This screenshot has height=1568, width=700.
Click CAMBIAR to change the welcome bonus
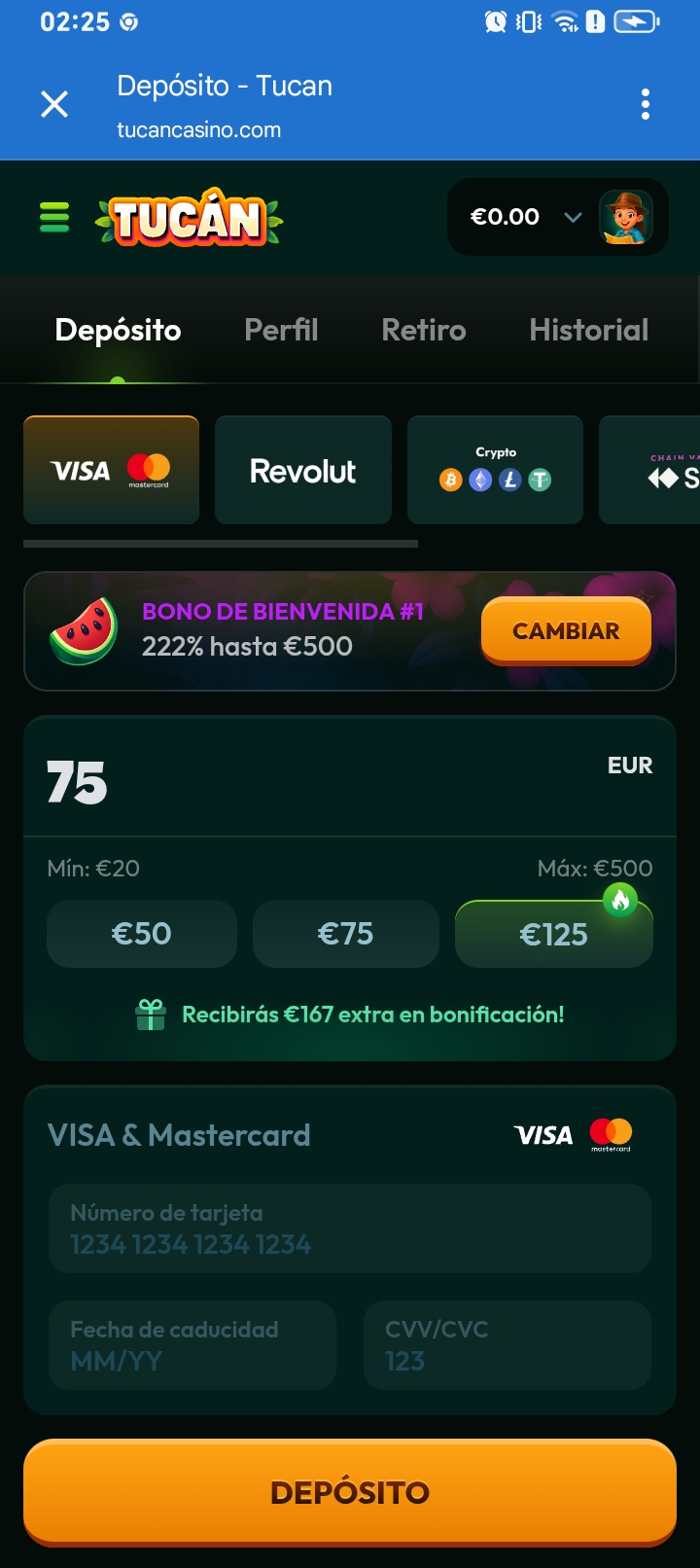pos(566,630)
